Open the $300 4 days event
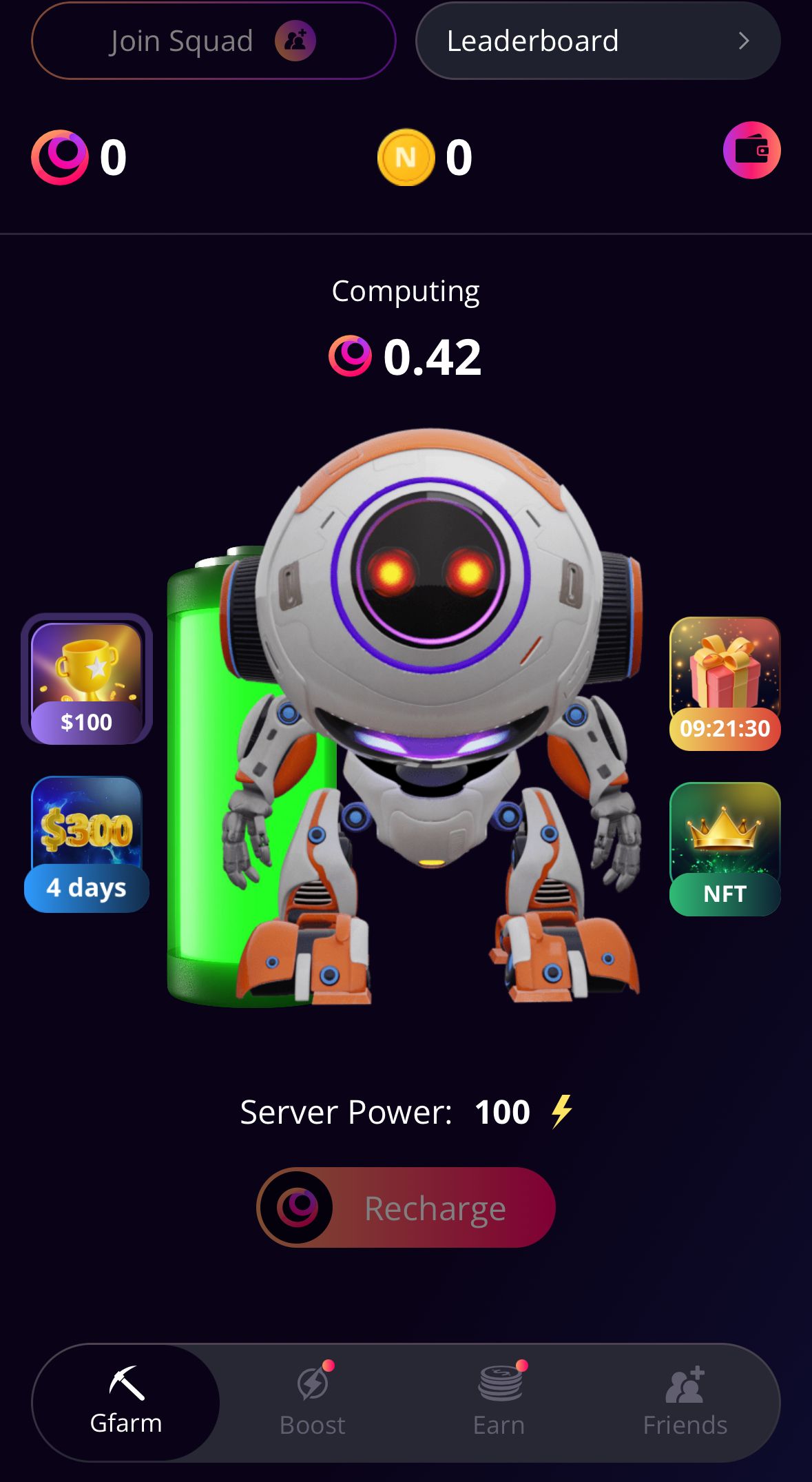 coord(87,845)
